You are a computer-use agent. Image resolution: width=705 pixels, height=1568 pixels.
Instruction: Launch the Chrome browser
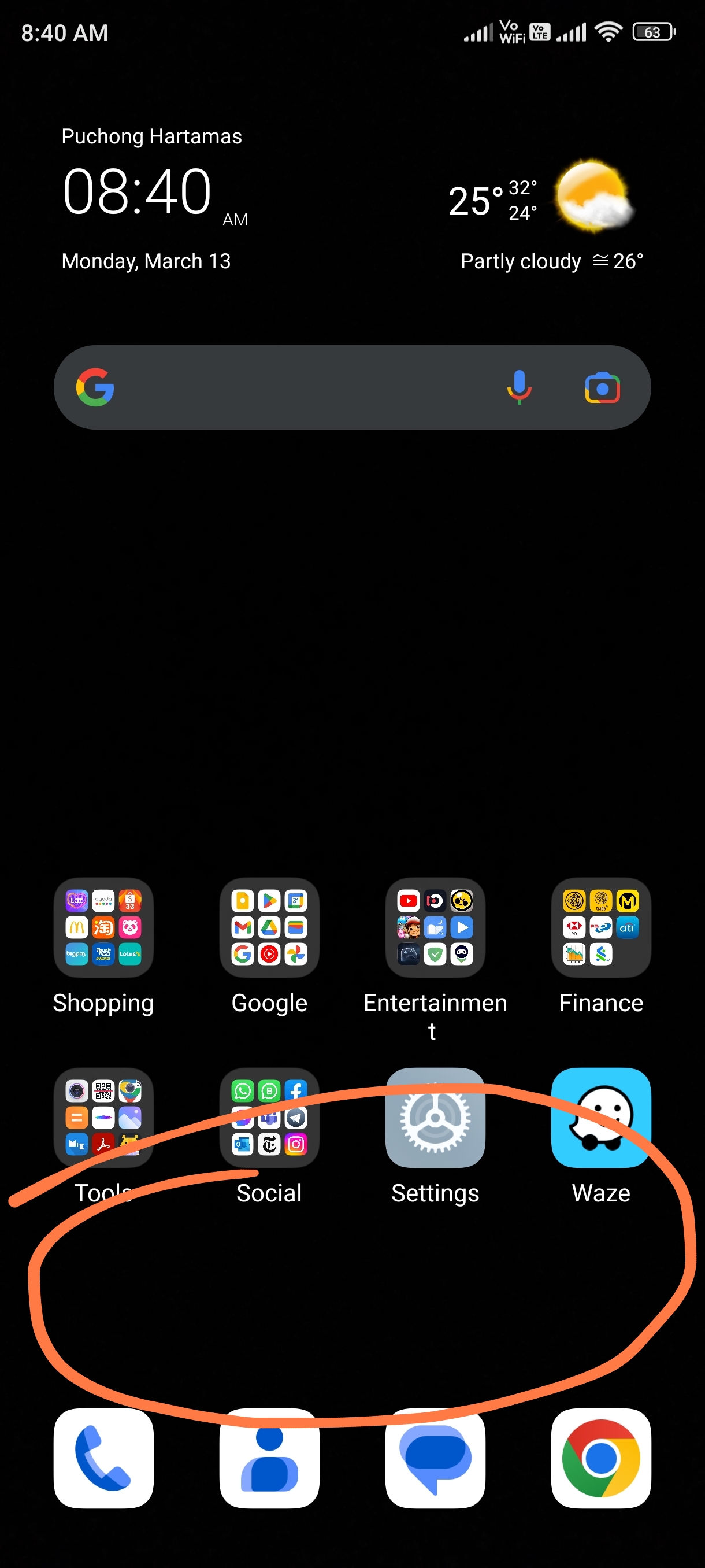tap(601, 1458)
